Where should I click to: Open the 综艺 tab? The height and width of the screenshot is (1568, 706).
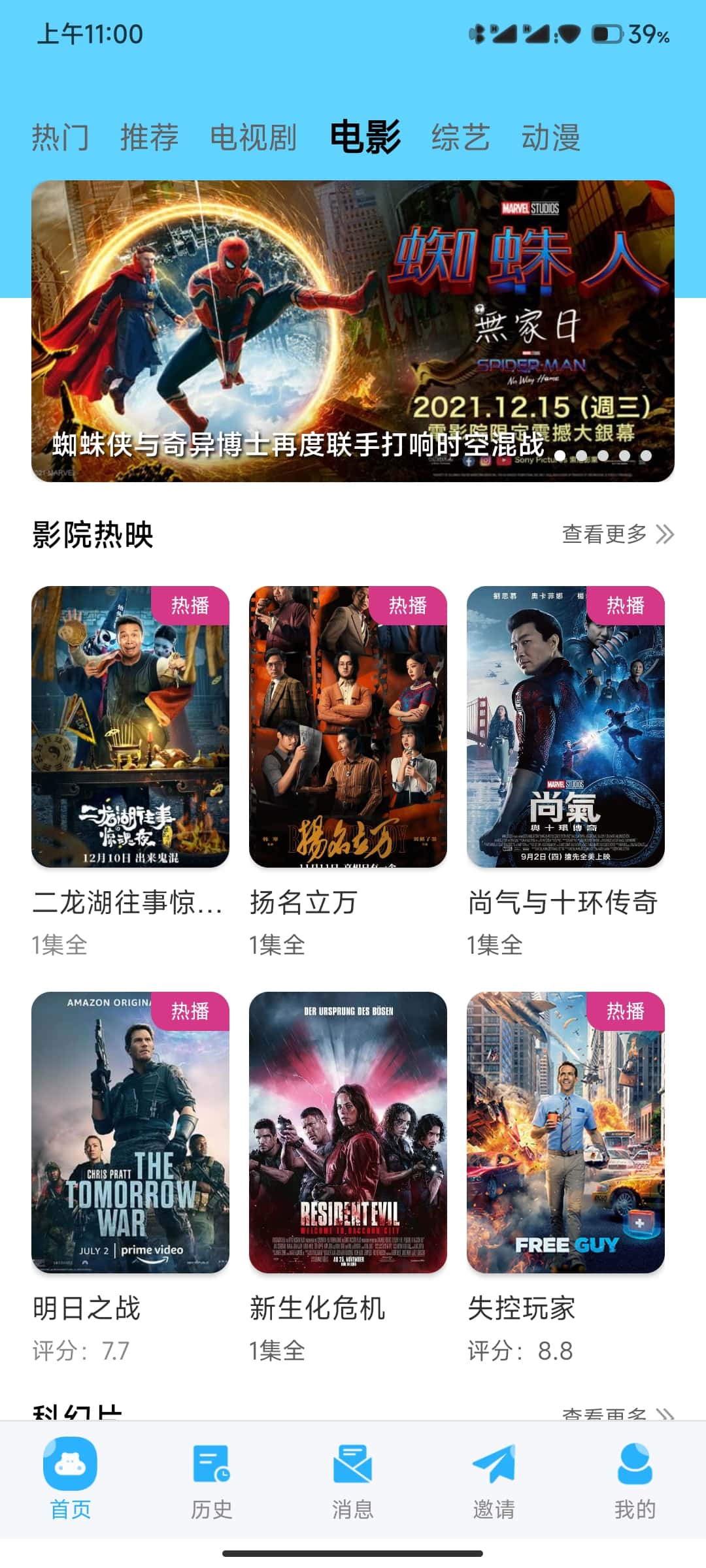pyautogui.click(x=460, y=138)
